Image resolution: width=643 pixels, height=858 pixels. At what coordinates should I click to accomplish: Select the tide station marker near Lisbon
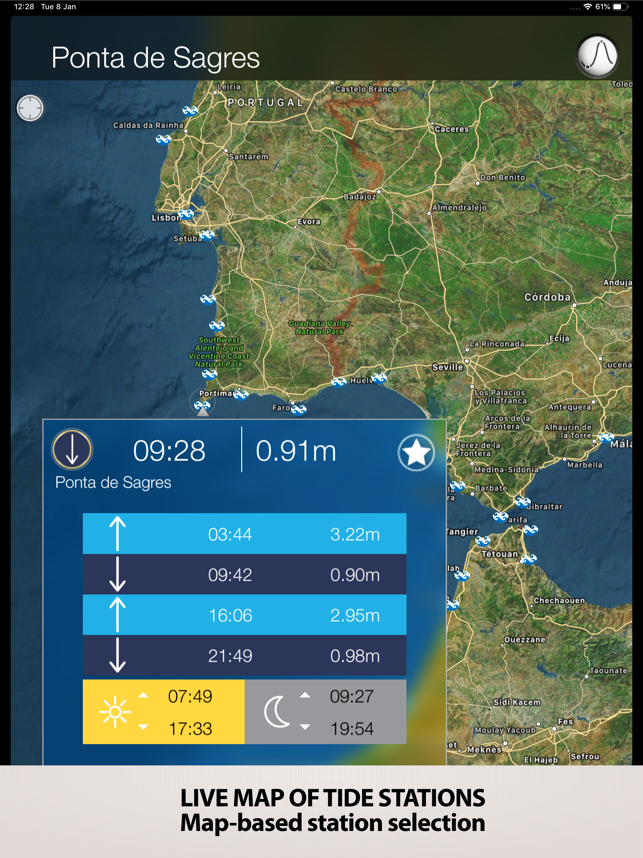[x=186, y=213]
